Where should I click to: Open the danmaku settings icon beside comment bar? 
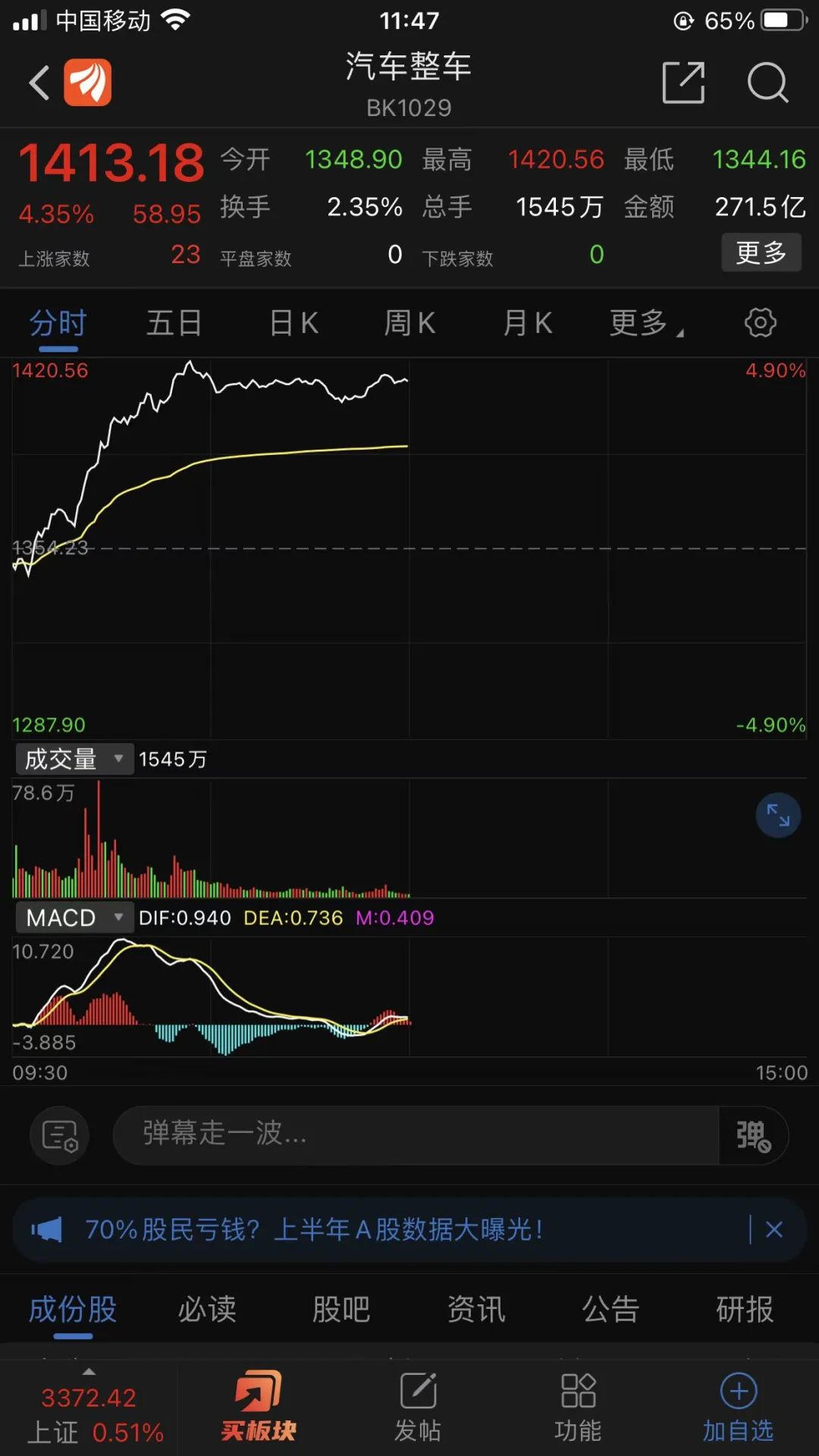[x=58, y=1135]
